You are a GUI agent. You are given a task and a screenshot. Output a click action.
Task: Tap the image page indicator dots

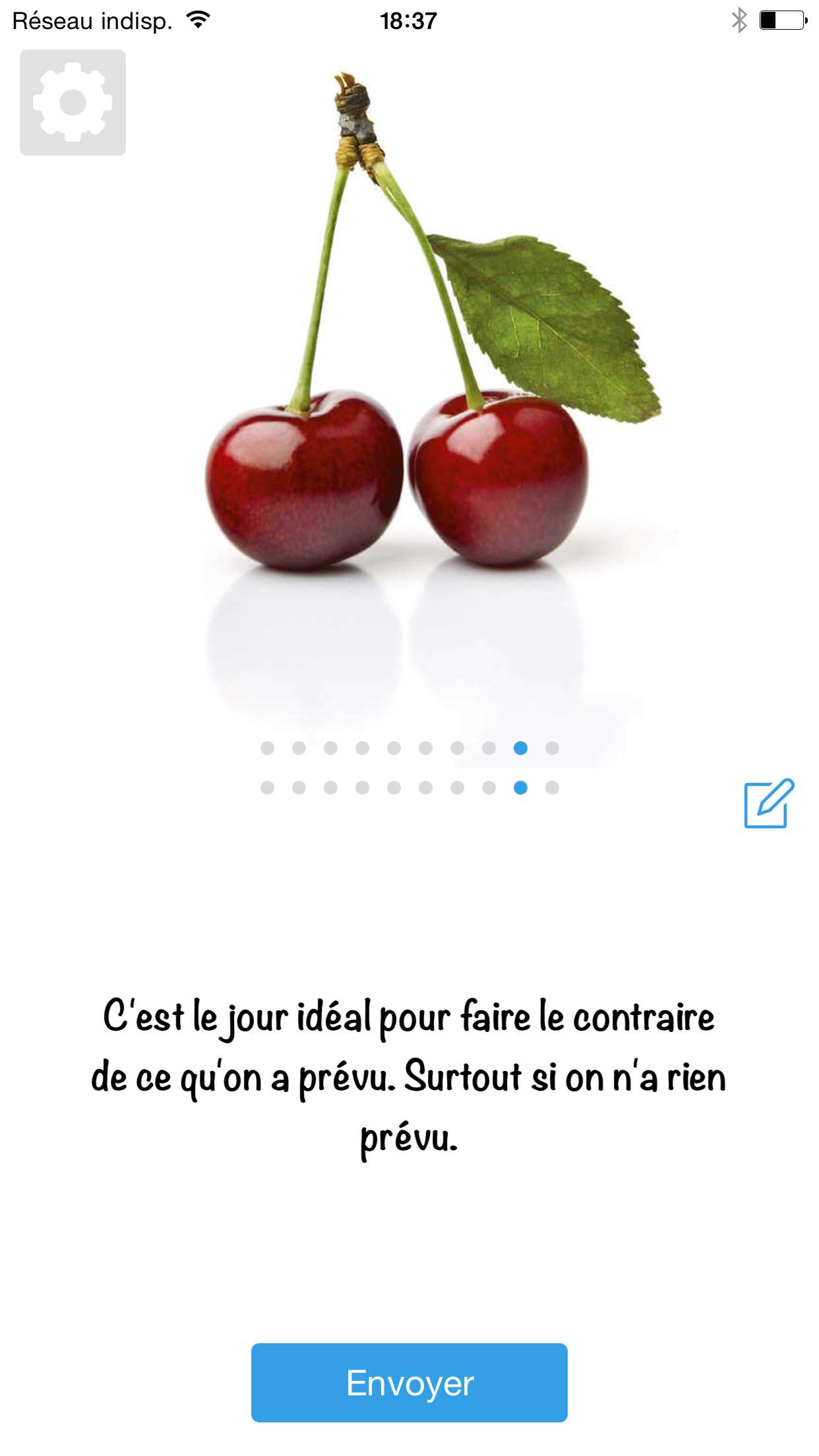click(409, 748)
